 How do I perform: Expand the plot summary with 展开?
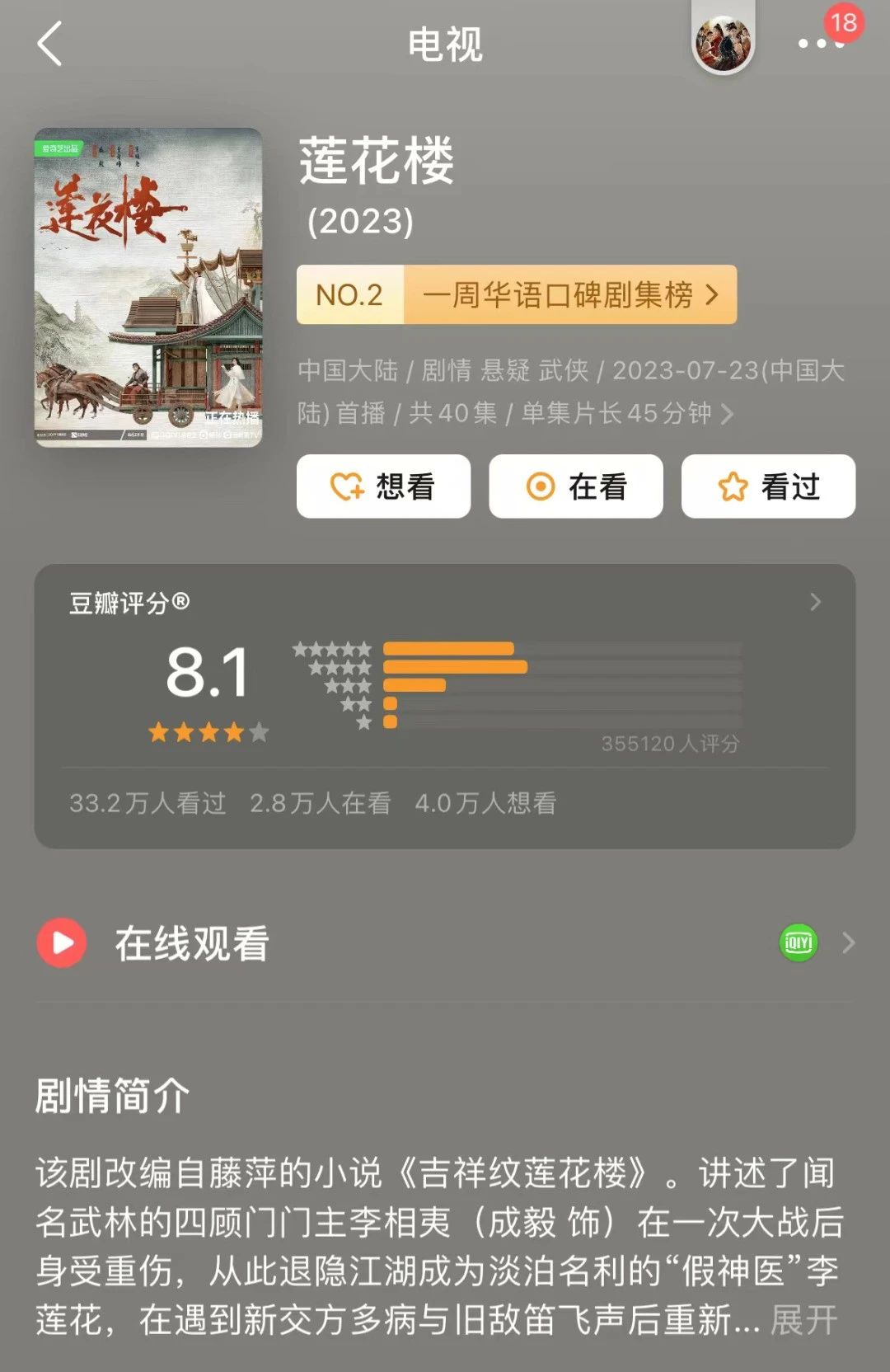(803, 1319)
